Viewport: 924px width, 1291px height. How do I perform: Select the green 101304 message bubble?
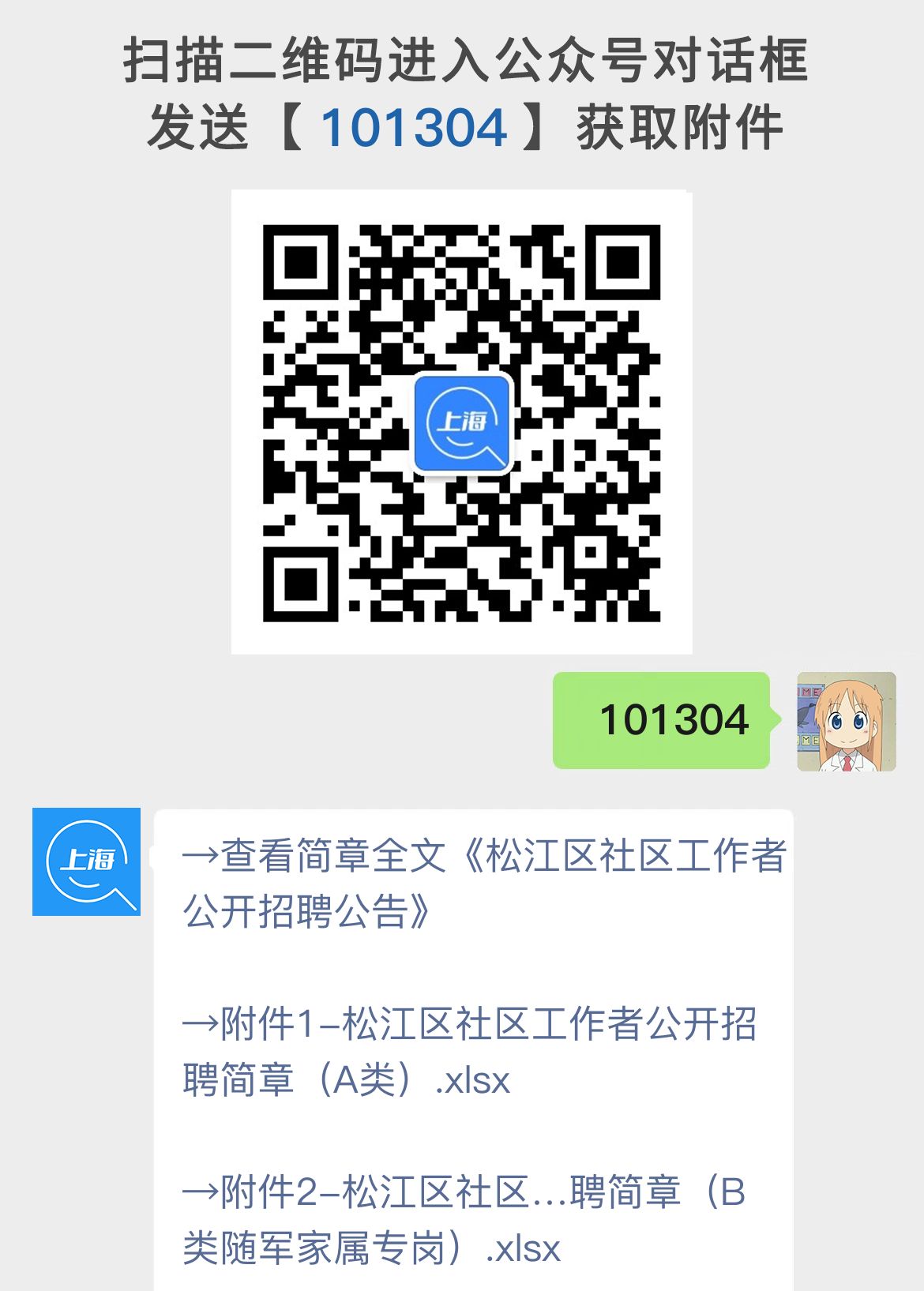click(662, 719)
